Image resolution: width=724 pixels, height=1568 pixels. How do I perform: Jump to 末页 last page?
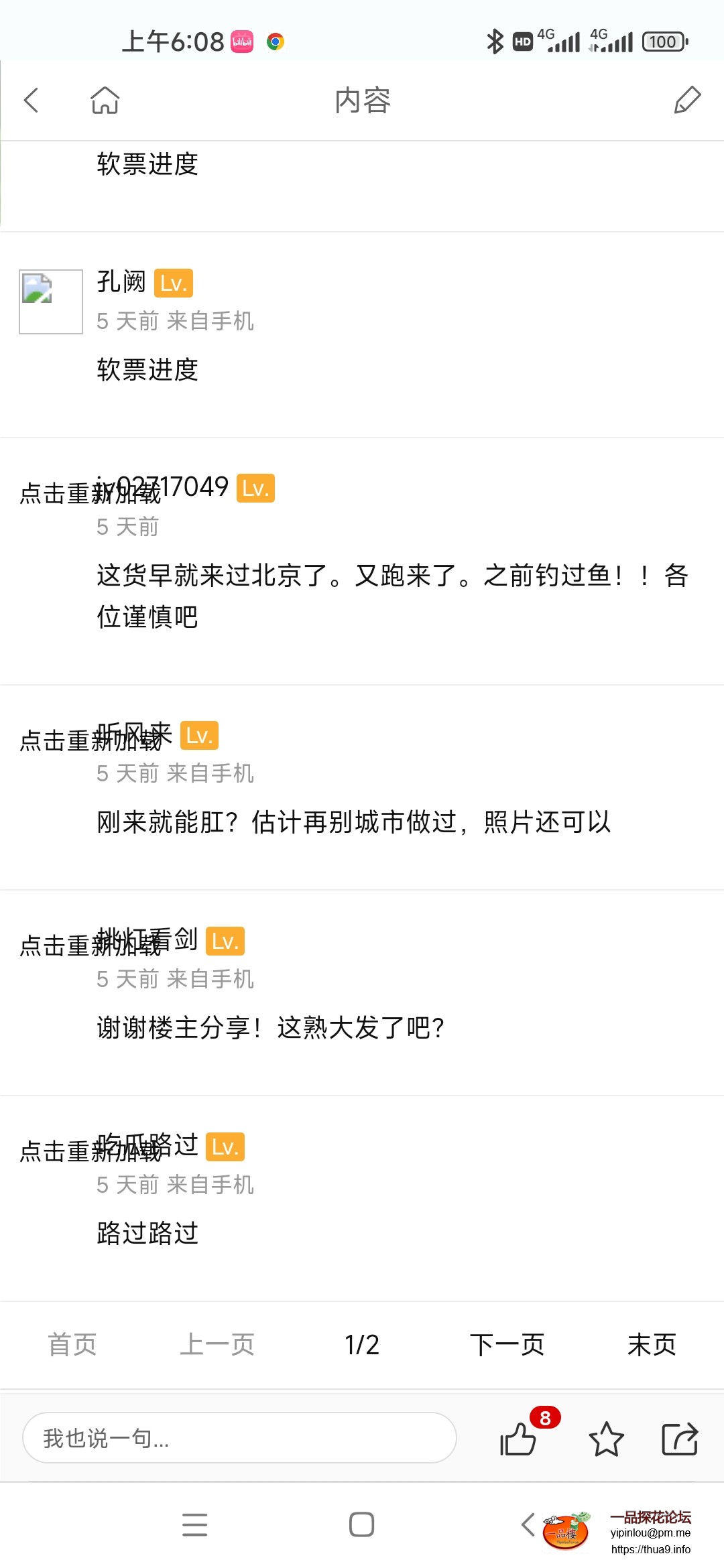(652, 1344)
